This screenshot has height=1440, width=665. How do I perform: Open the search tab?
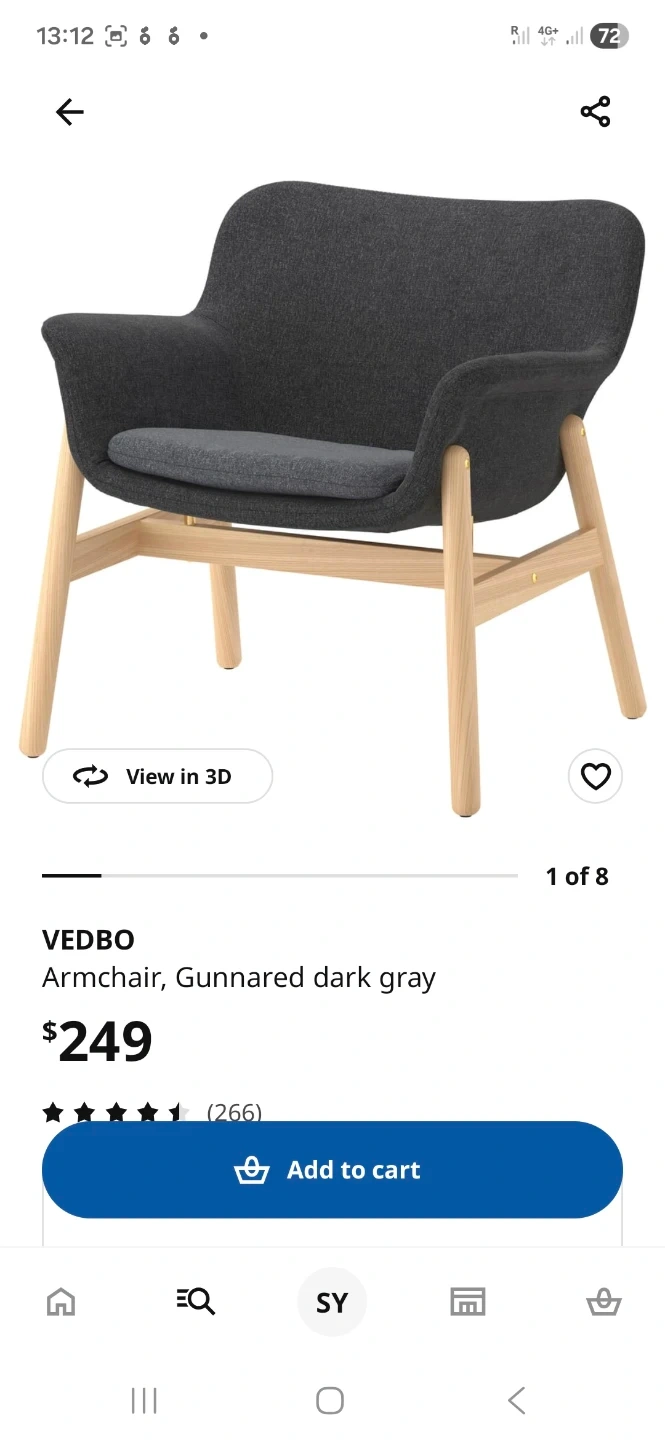[x=195, y=1302]
